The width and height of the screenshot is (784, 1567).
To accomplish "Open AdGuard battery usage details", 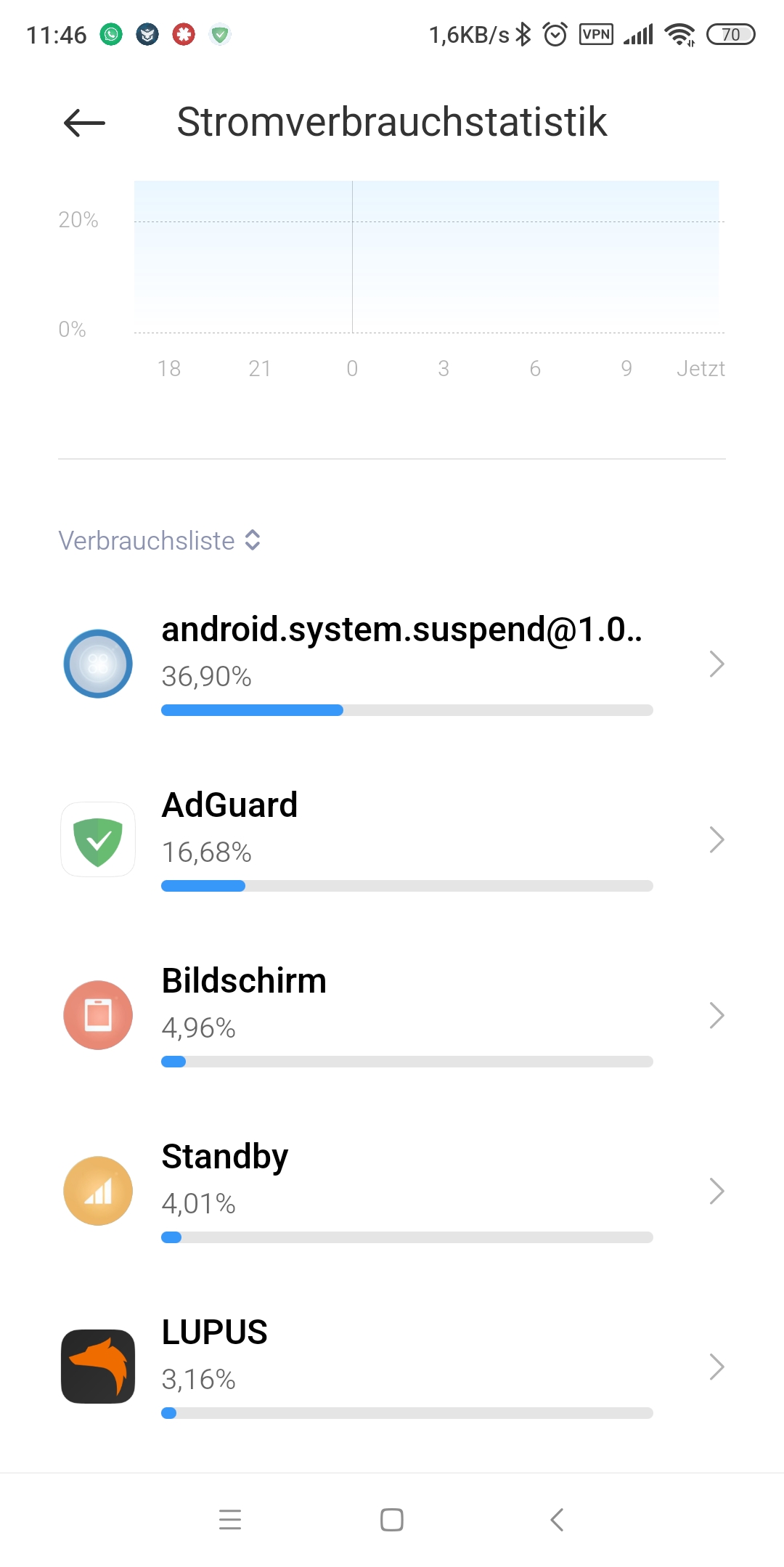I will (x=392, y=839).
